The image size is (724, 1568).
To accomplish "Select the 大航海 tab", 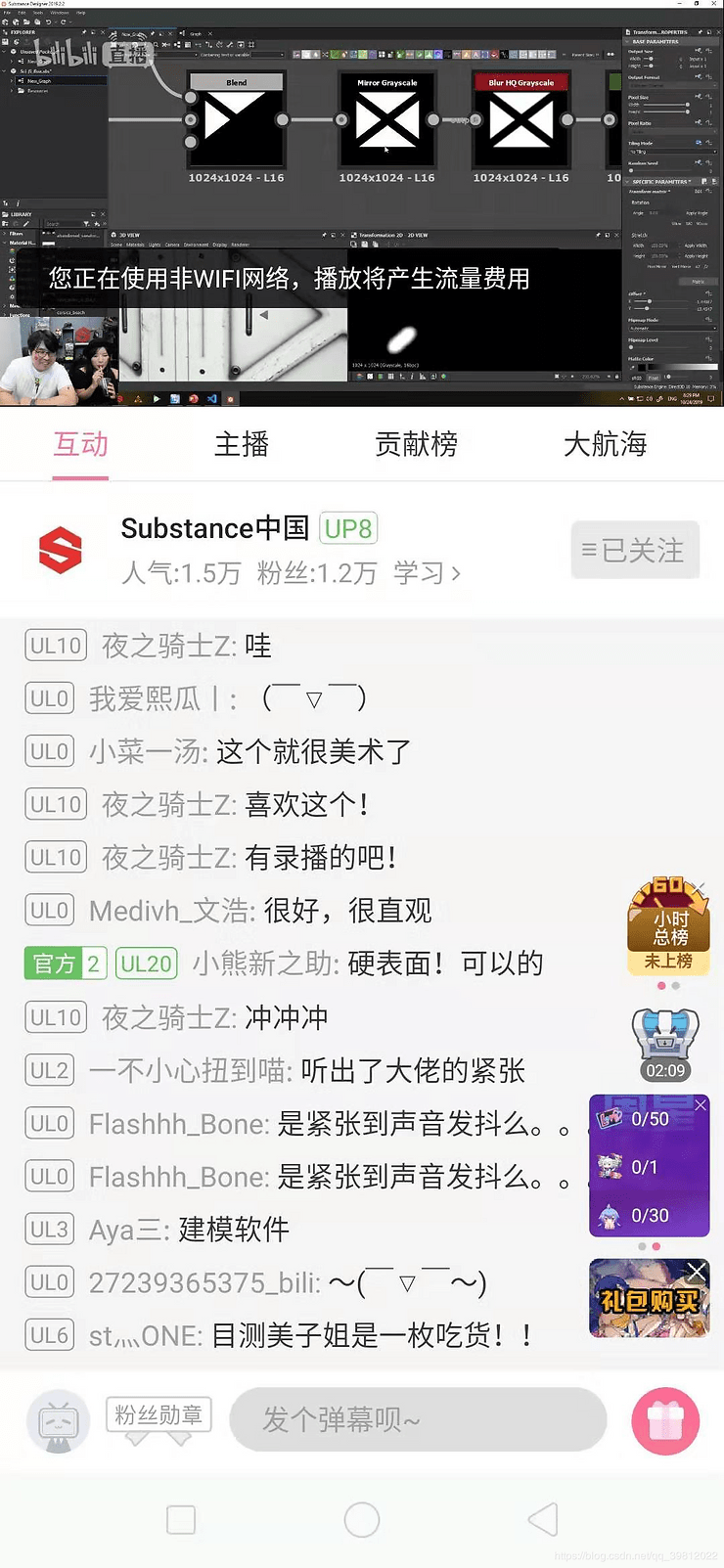I will coord(605,445).
